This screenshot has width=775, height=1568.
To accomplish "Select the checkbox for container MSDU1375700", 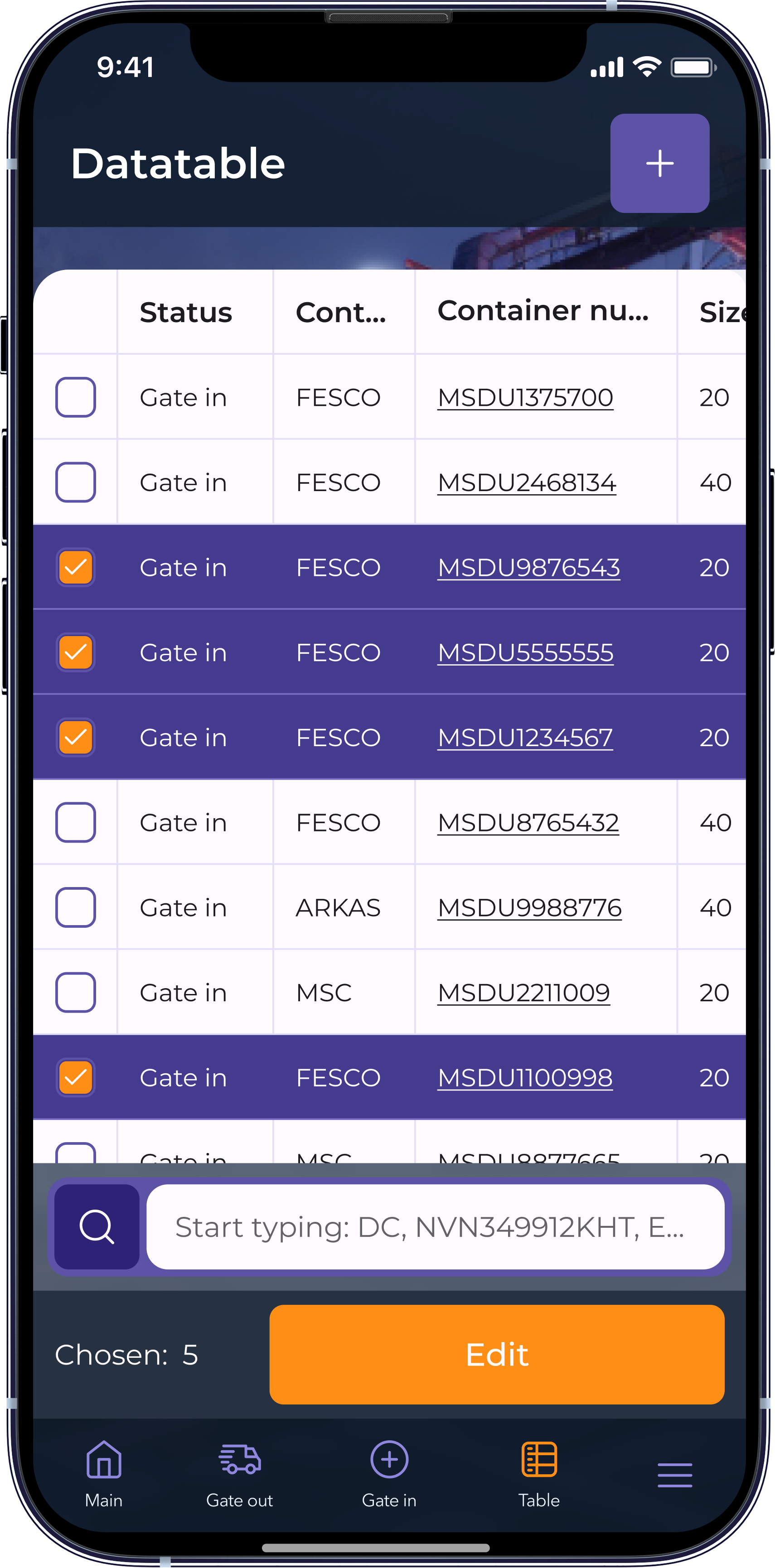I will coord(76,397).
